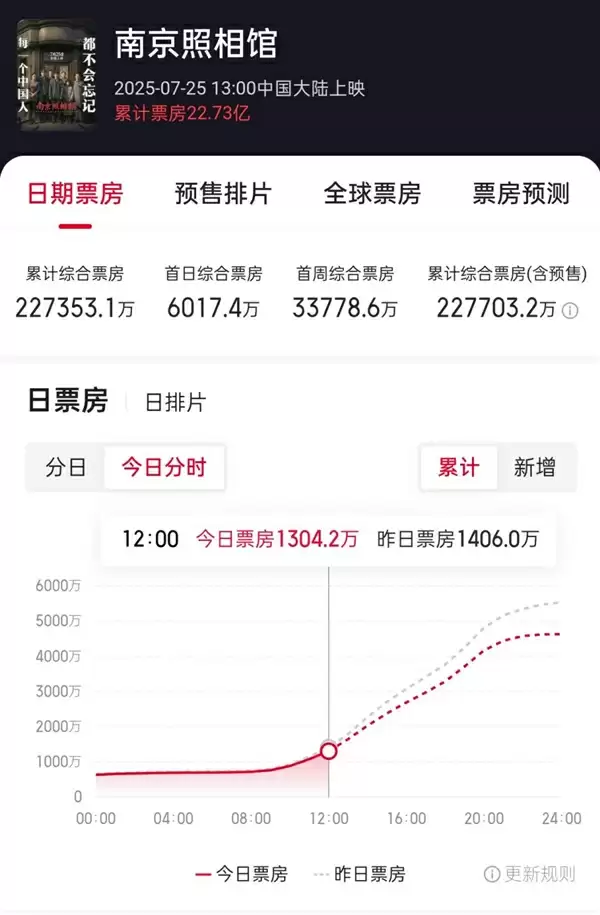Tap the info icon beside 累计综合票房(含预售)

(570, 311)
